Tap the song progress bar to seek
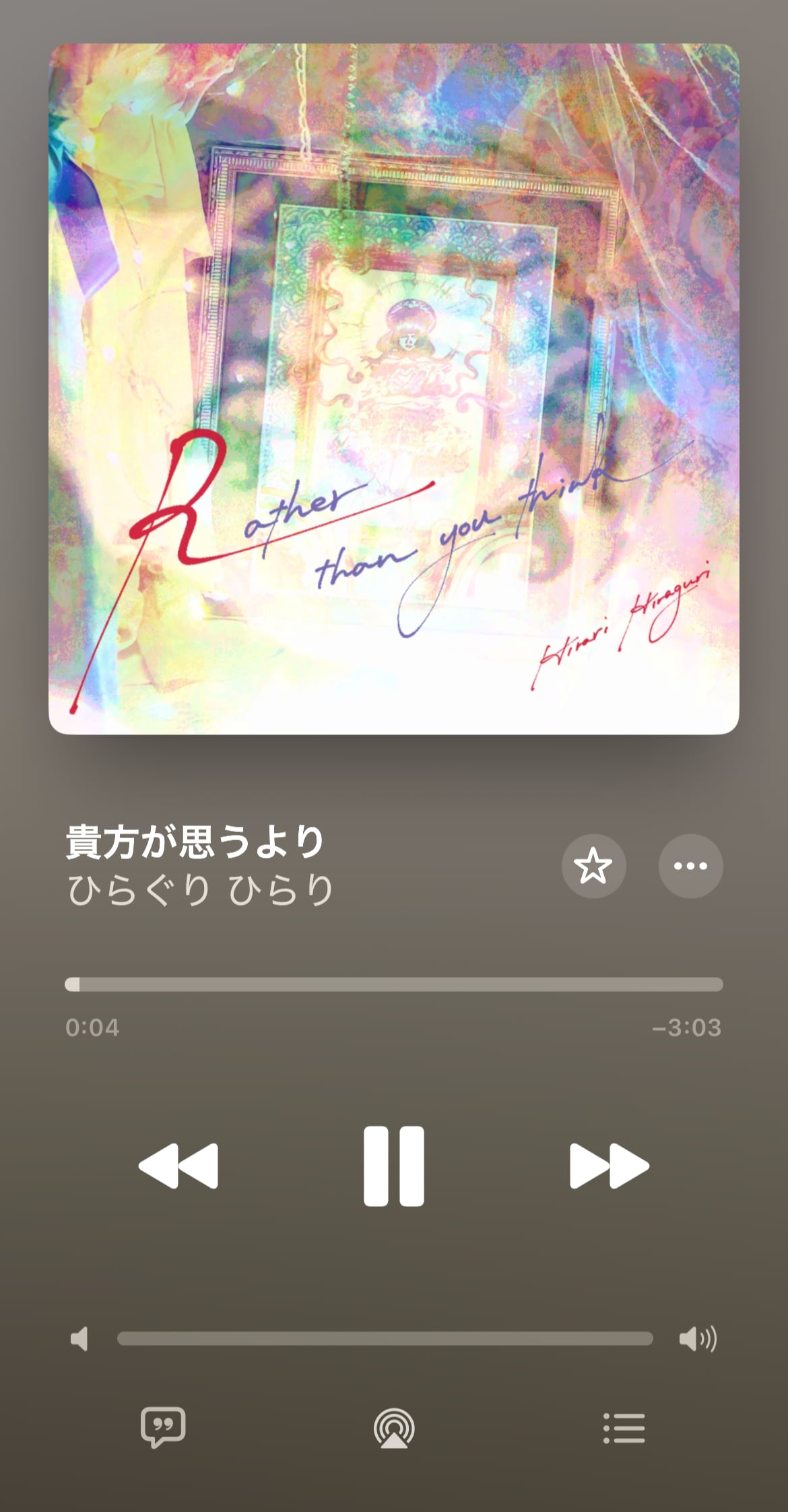This screenshot has width=788, height=1512. 394,984
